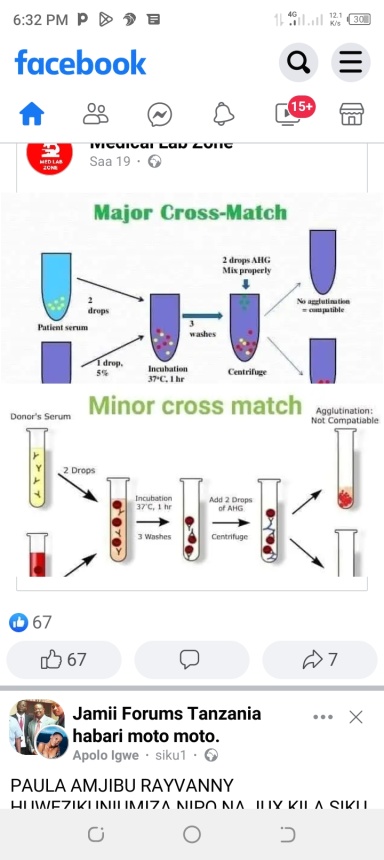Open the Med Lab Zone page avatar
The width and height of the screenshot is (384, 860).
tap(49, 159)
